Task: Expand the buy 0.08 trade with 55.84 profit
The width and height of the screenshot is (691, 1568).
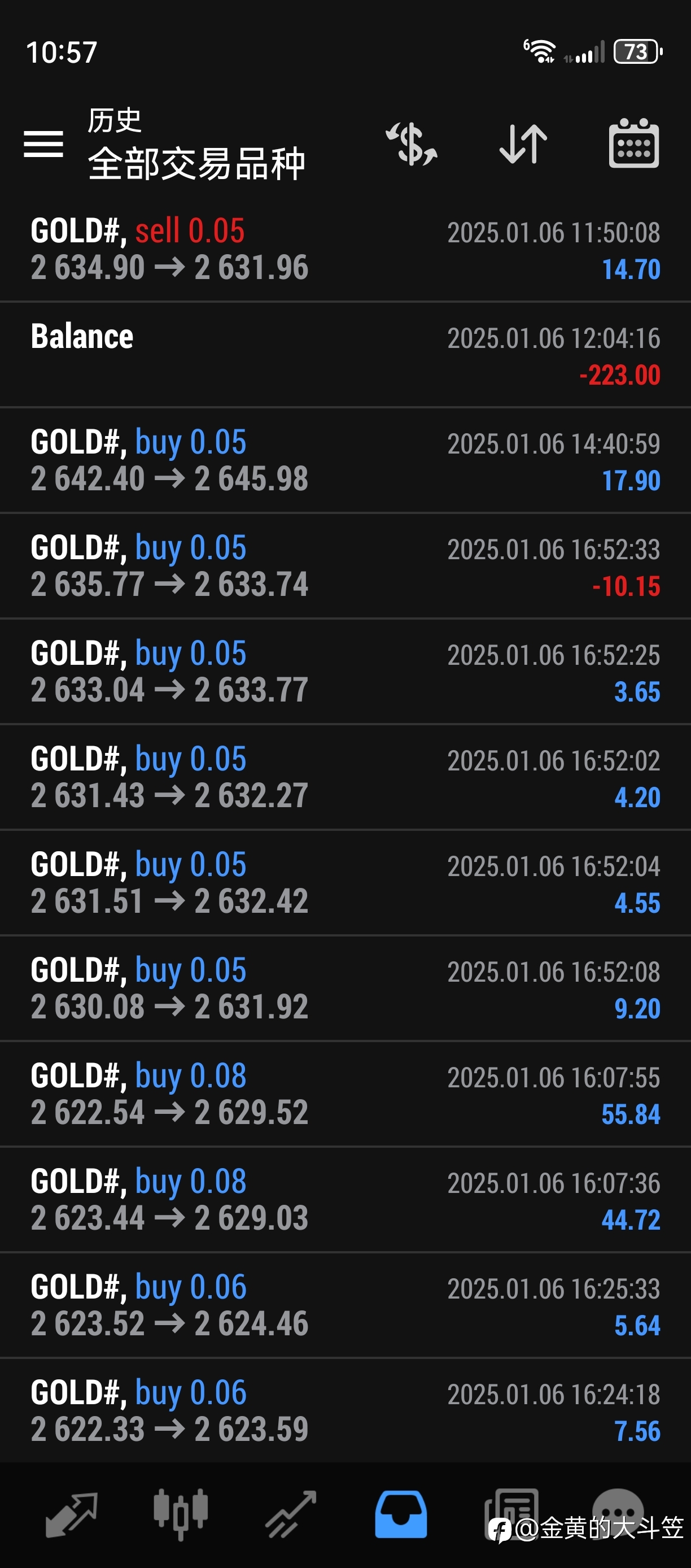Action: coord(345,1094)
